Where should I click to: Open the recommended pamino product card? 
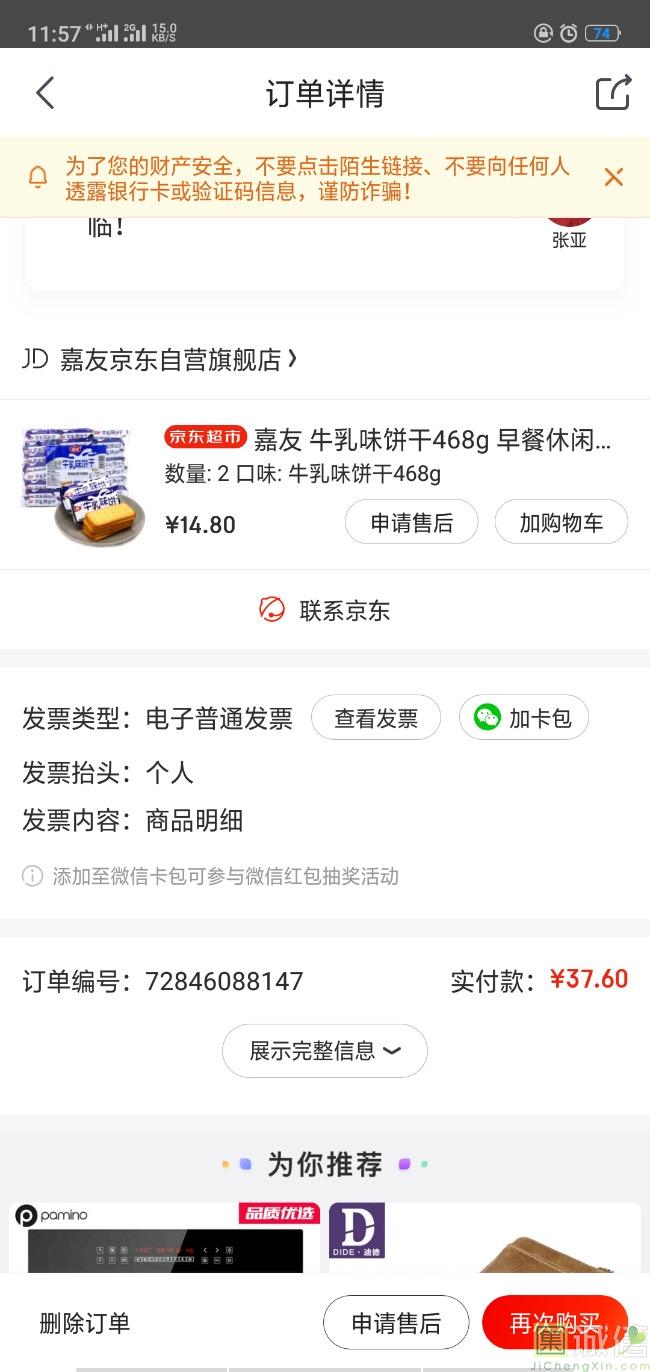point(165,1238)
